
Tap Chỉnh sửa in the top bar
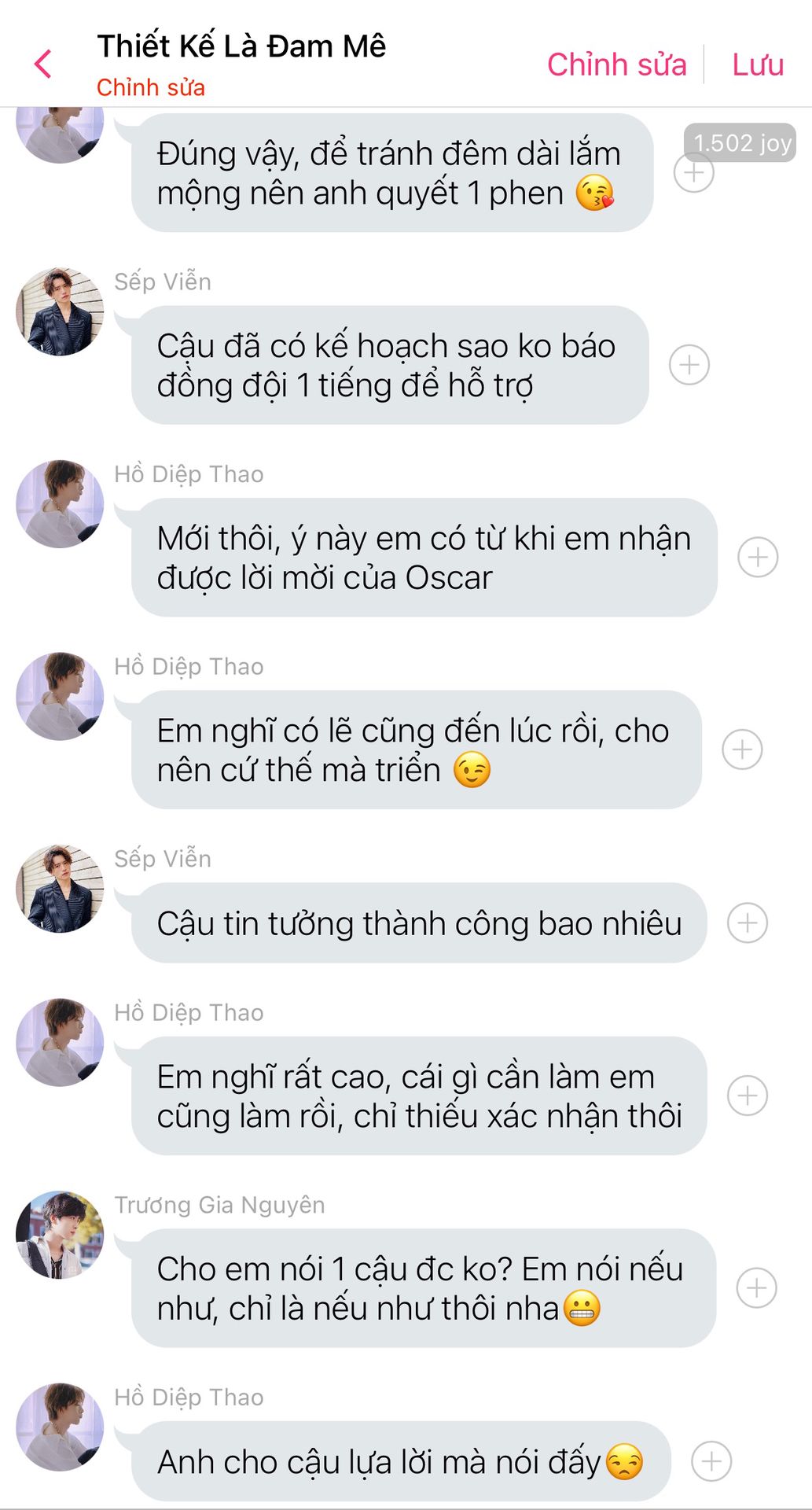(x=616, y=64)
